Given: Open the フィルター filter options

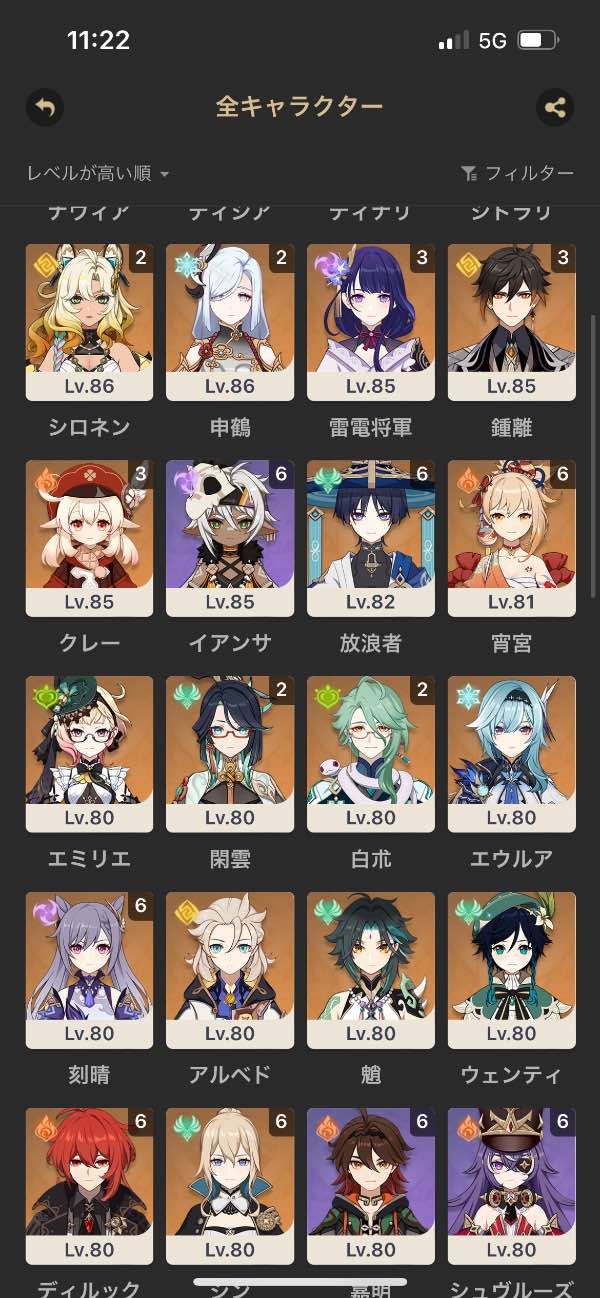Looking at the screenshot, I should point(518,174).
